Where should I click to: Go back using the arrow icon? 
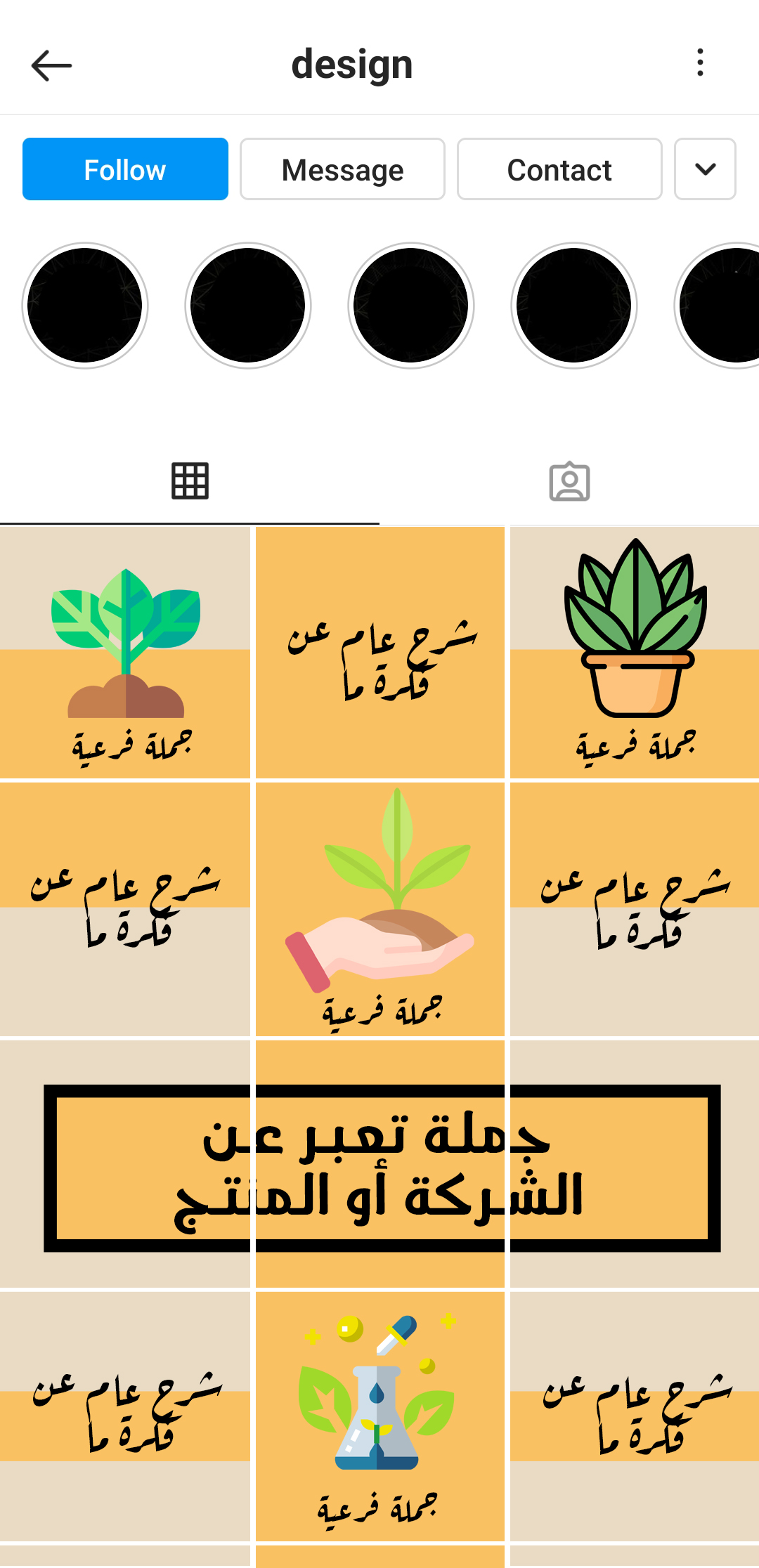(51, 65)
